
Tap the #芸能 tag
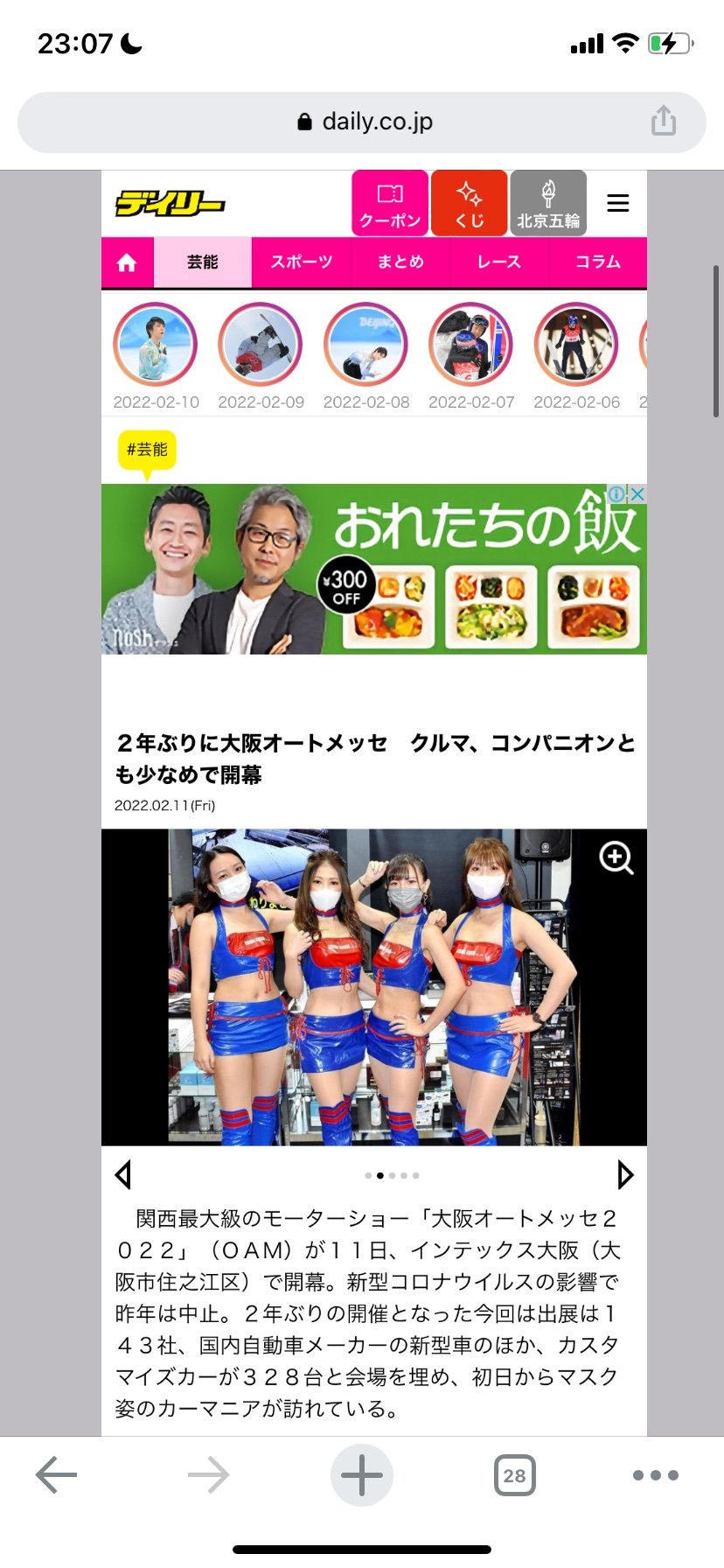tap(147, 451)
